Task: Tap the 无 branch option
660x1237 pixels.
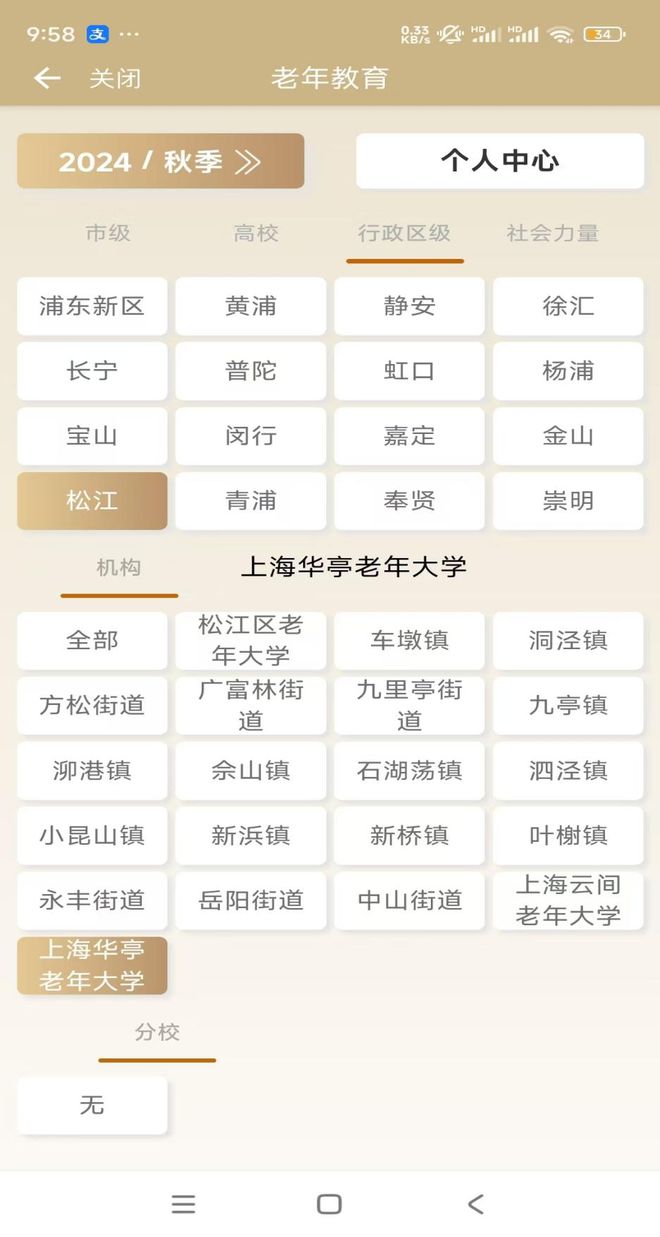Action: [92, 1105]
